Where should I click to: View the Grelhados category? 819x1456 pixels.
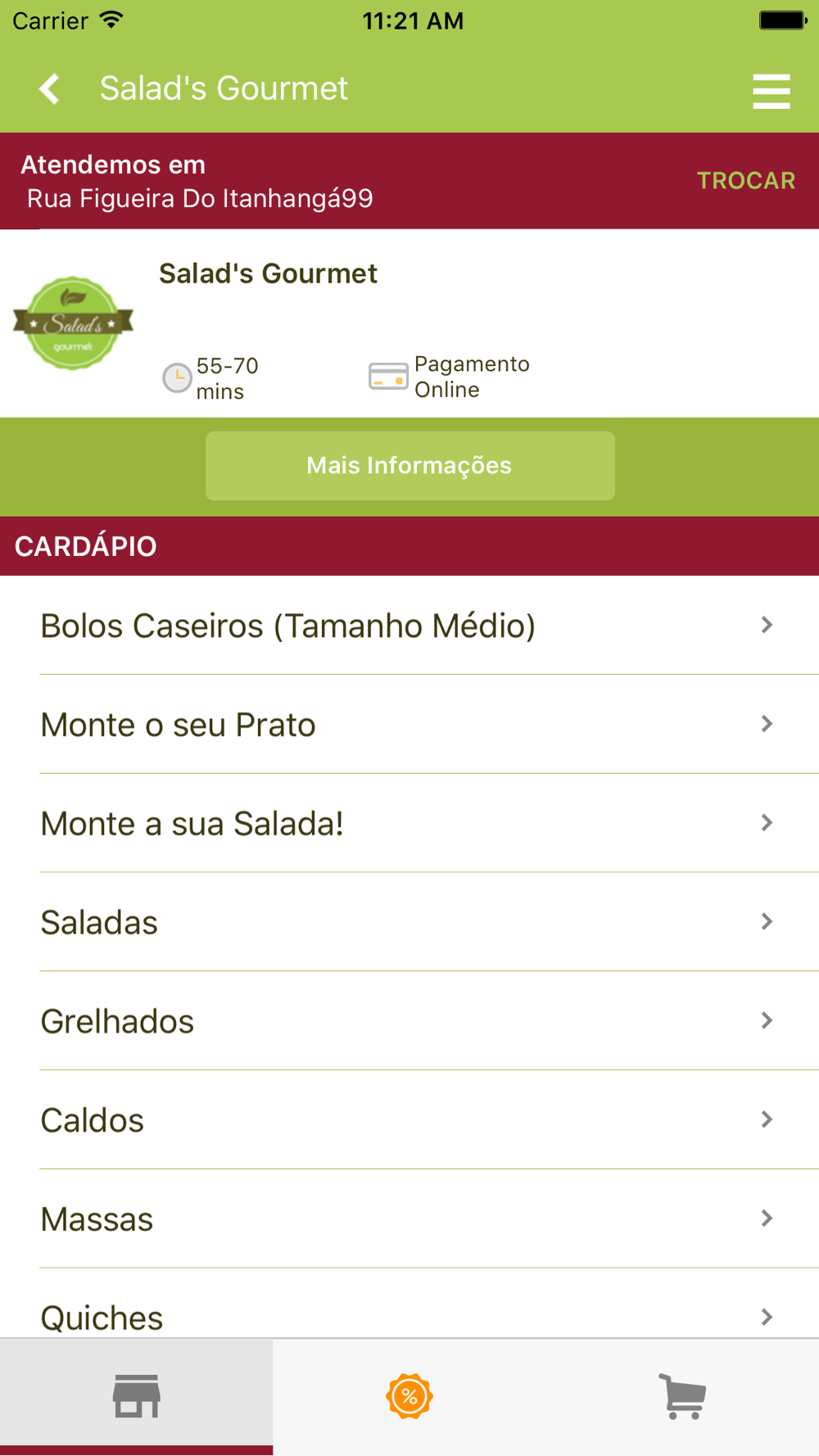[409, 1021]
